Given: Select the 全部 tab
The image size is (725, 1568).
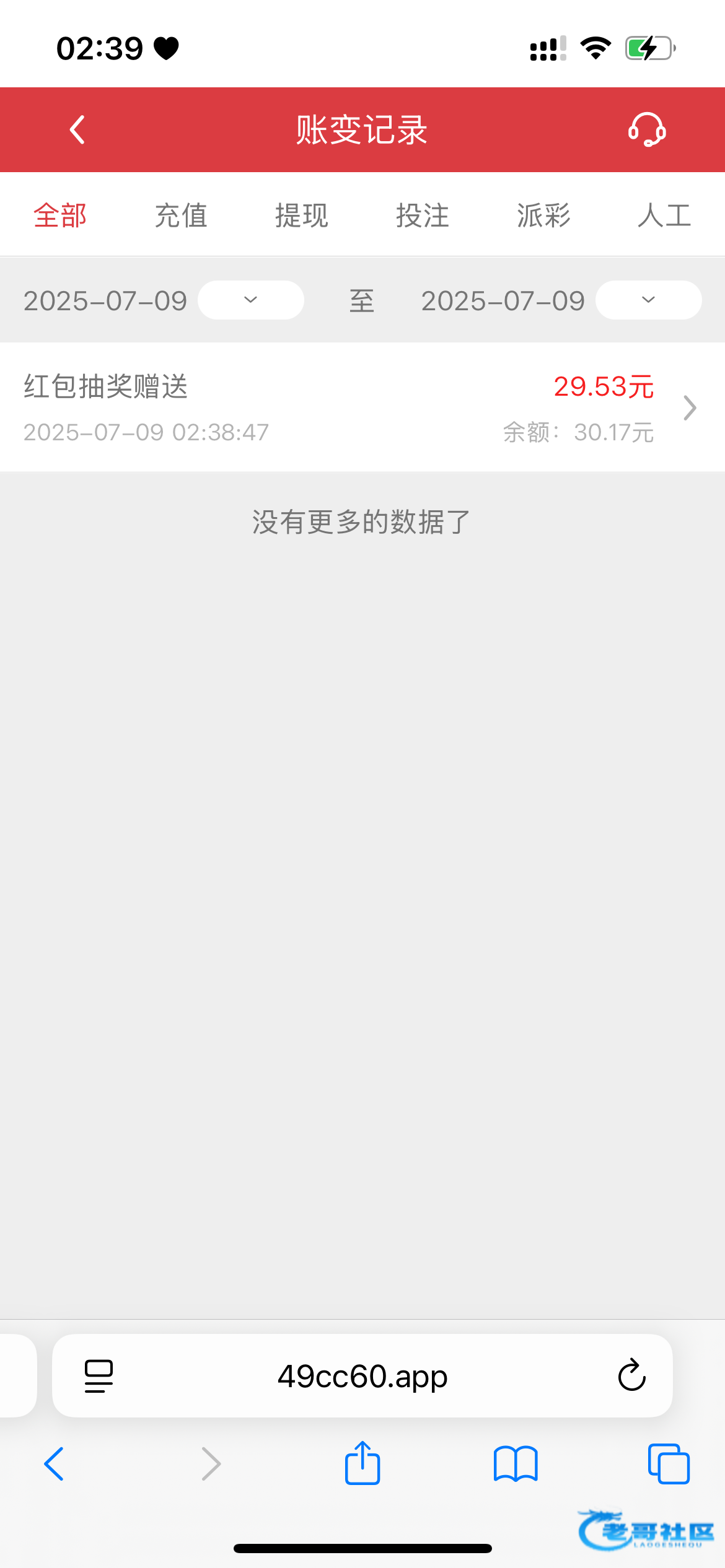Looking at the screenshot, I should 60,216.
